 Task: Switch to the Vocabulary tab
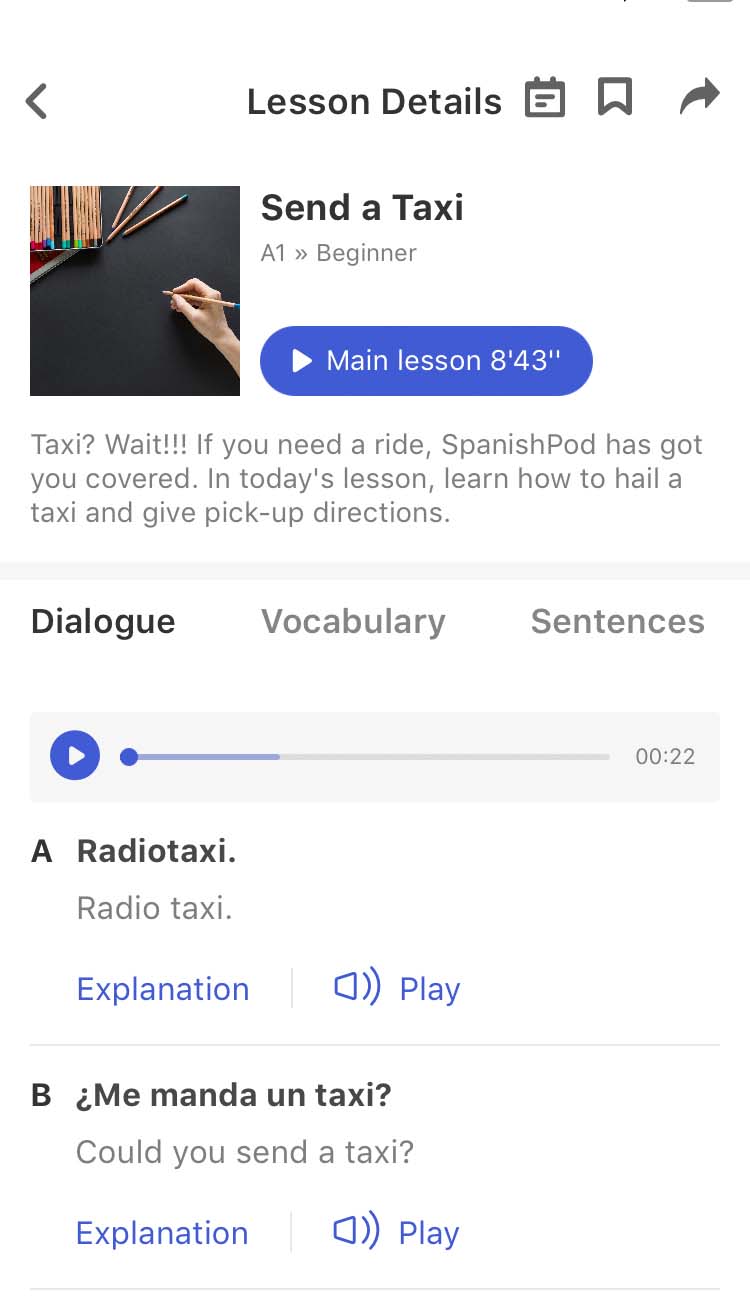pos(353,621)
